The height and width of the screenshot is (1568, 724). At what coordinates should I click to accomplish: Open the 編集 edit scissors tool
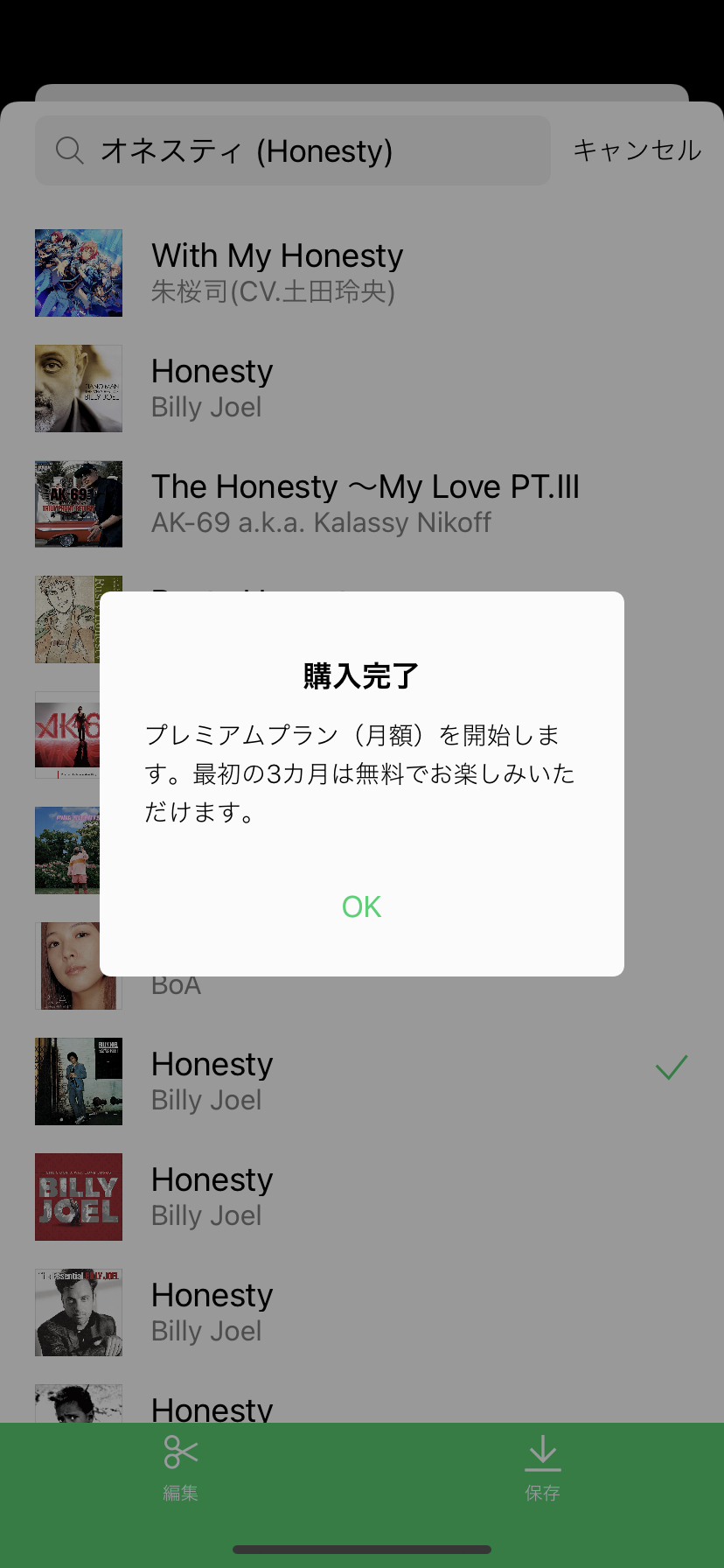point(181,1468)
